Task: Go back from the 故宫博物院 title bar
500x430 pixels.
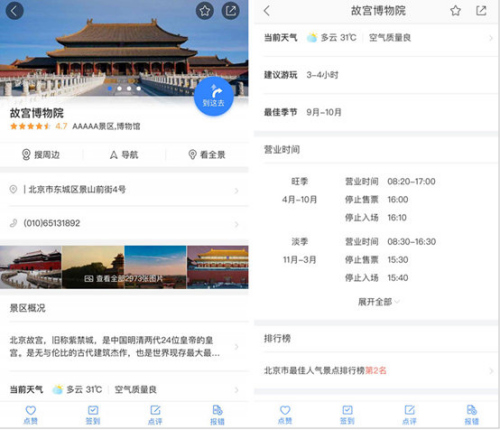Action: click(x=267, y=11)
